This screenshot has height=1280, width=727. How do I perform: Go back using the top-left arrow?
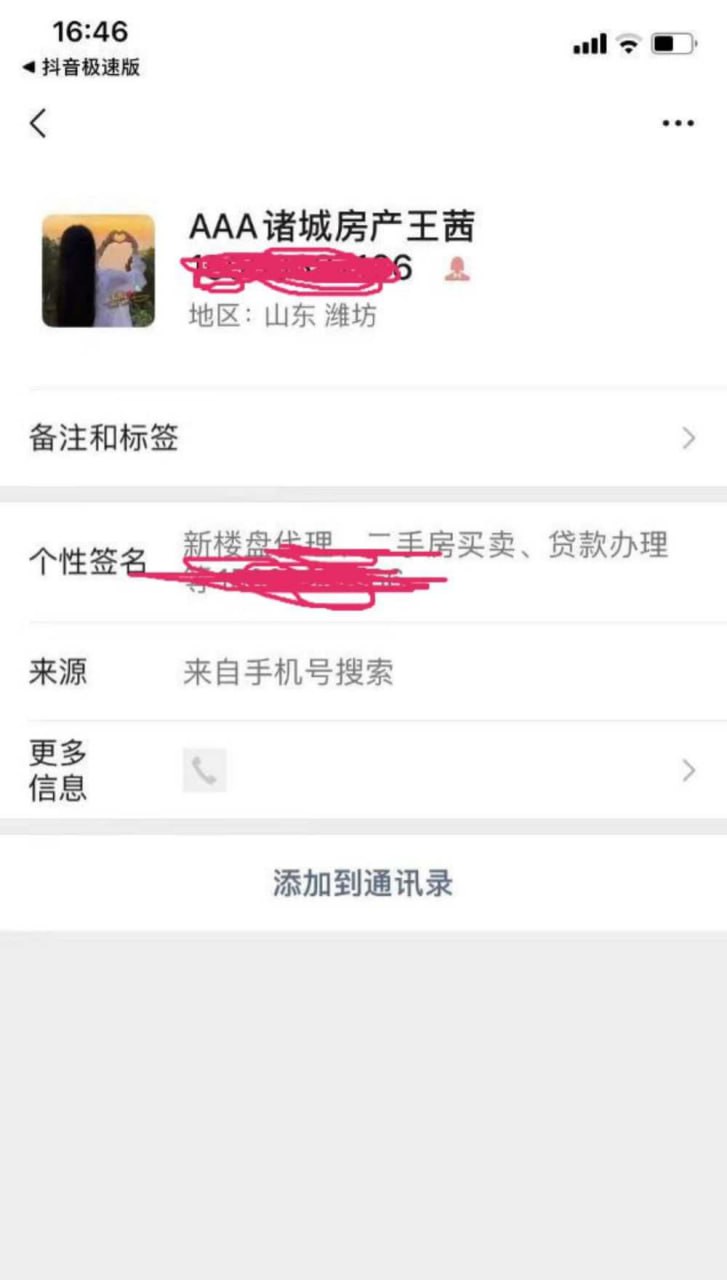[38, 123]
